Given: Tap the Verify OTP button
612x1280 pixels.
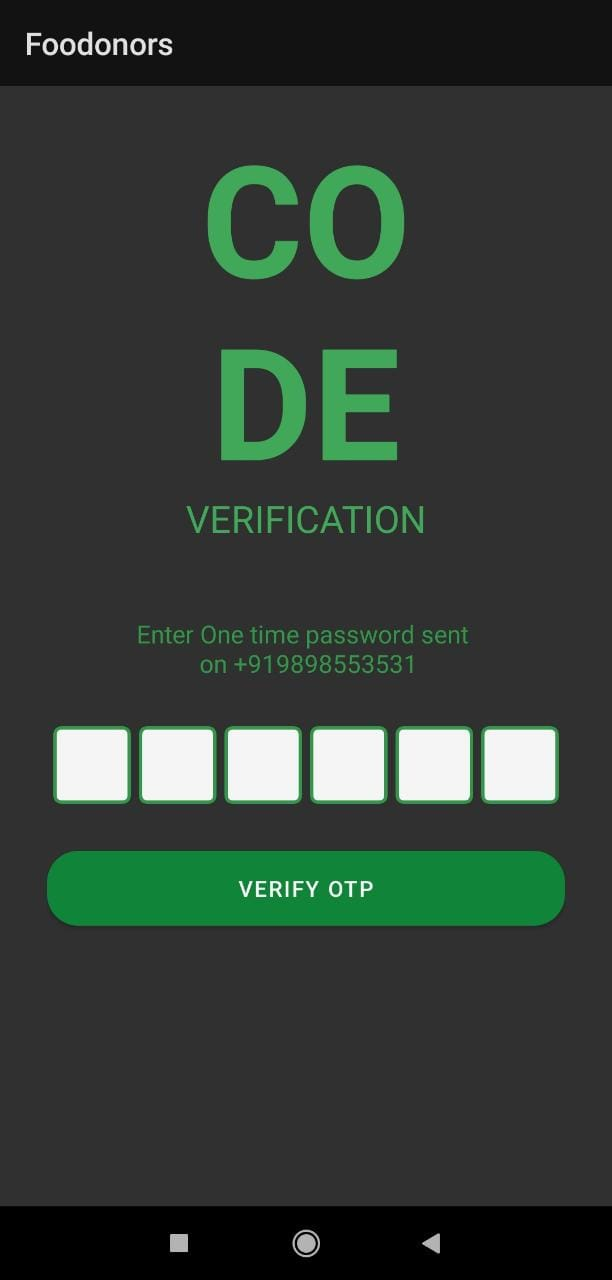Looking at the screenshot, I should click(x=306, y=889).
